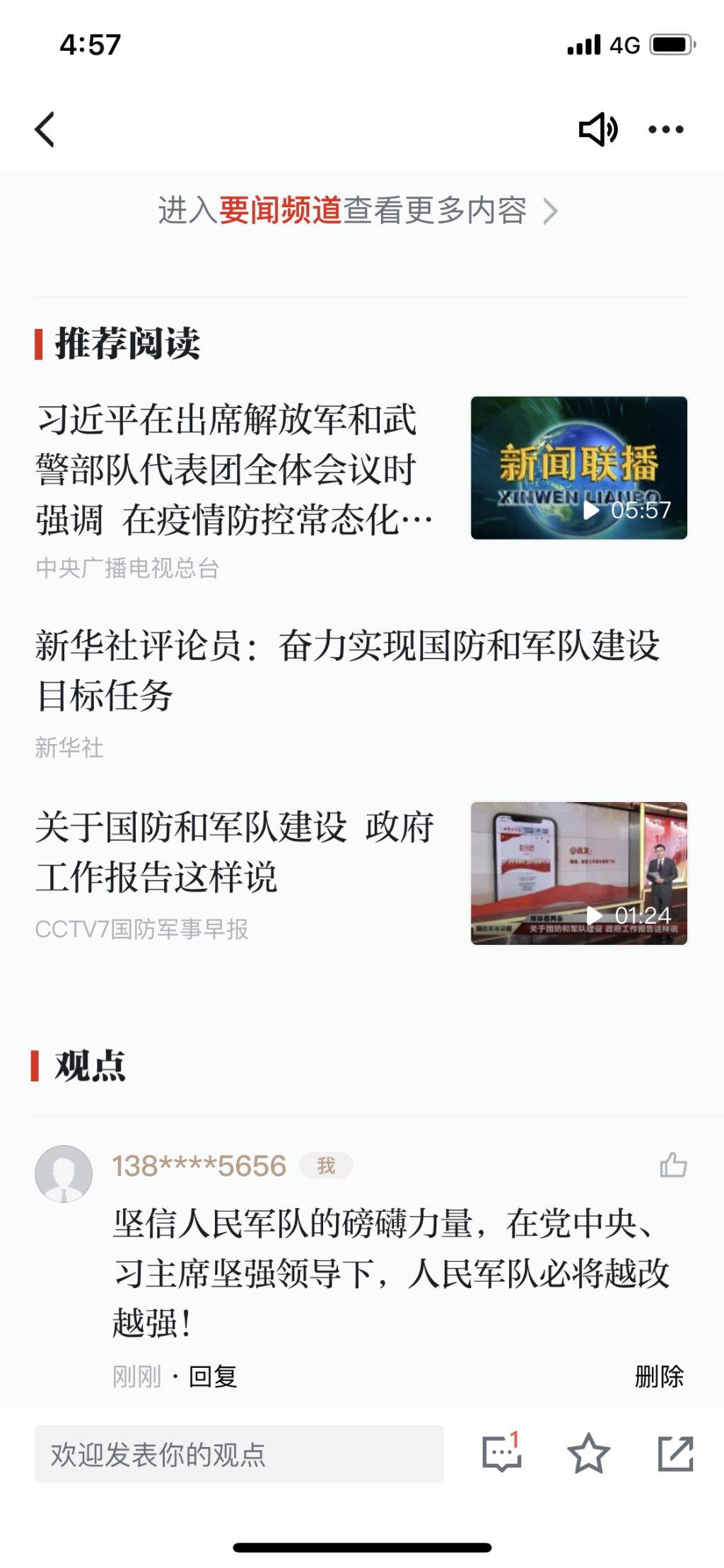This screenshot has height=1568, width=724.
Task: Tap the speaker audio icon
Action: tap(598, 129)
